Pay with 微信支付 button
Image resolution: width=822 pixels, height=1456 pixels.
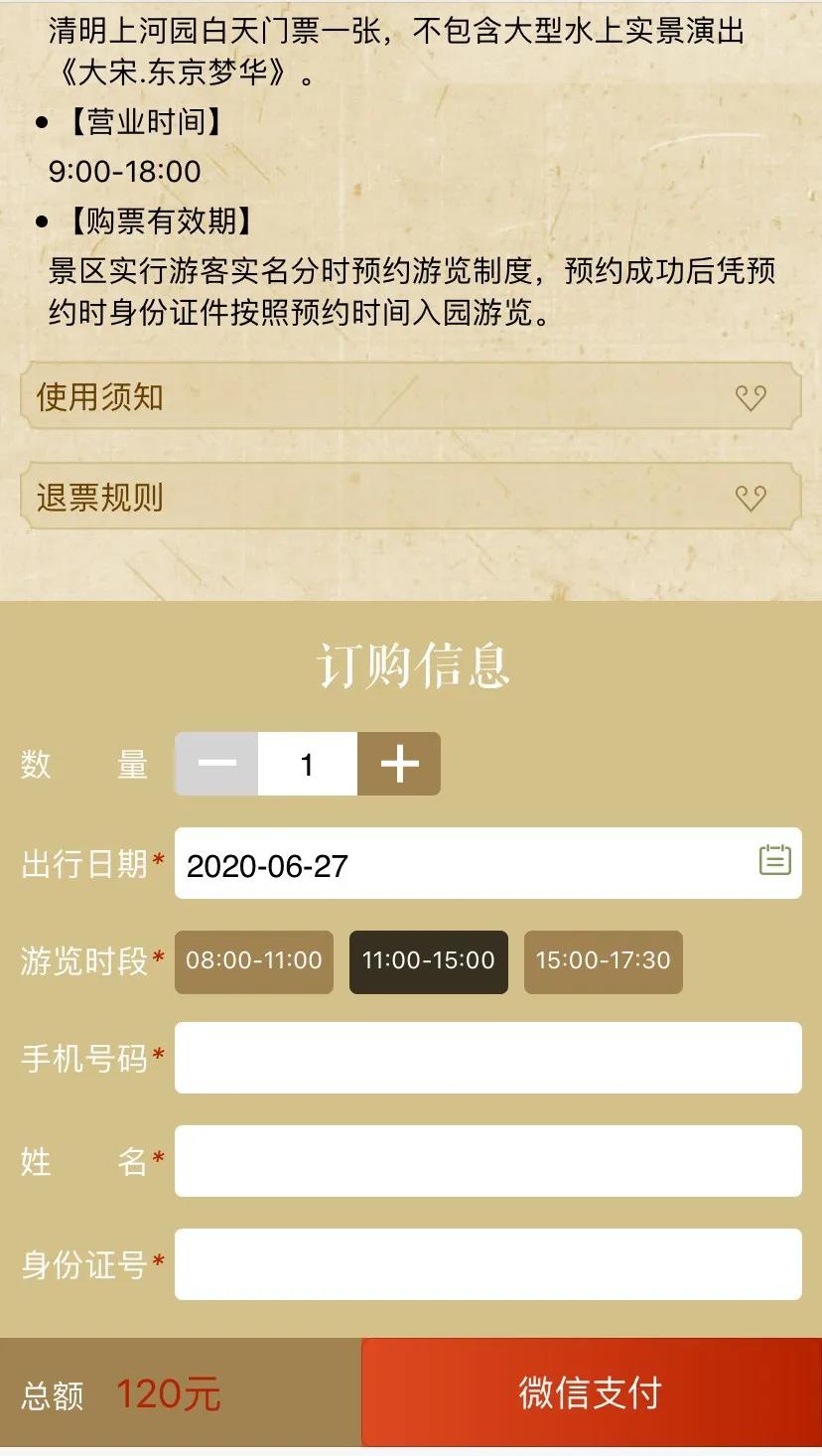[x=591, y=1392]
